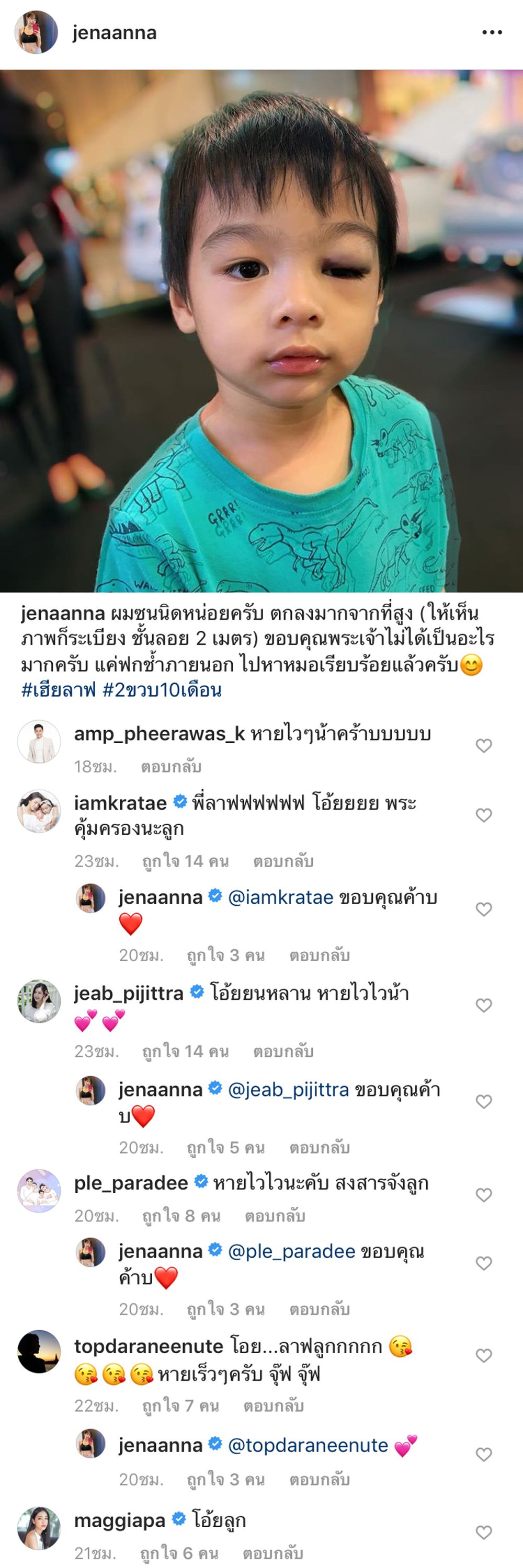
Task: Reply to maggiapa's comment
Action: pos(272,1553)
